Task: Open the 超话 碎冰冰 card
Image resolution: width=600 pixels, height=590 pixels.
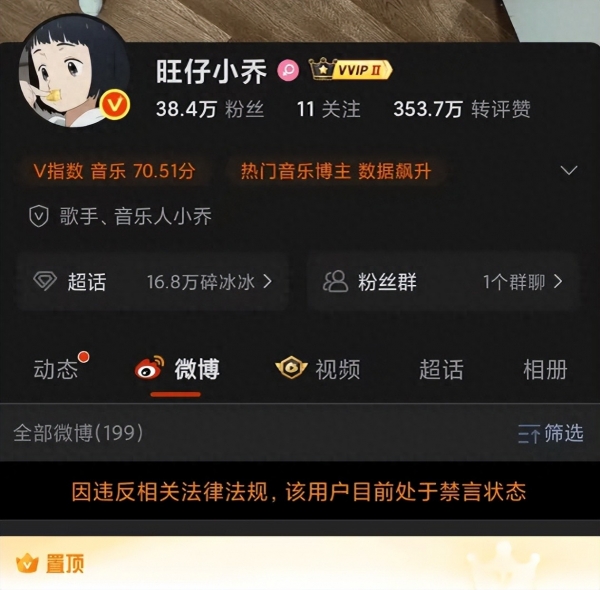Action: (153, 281)
